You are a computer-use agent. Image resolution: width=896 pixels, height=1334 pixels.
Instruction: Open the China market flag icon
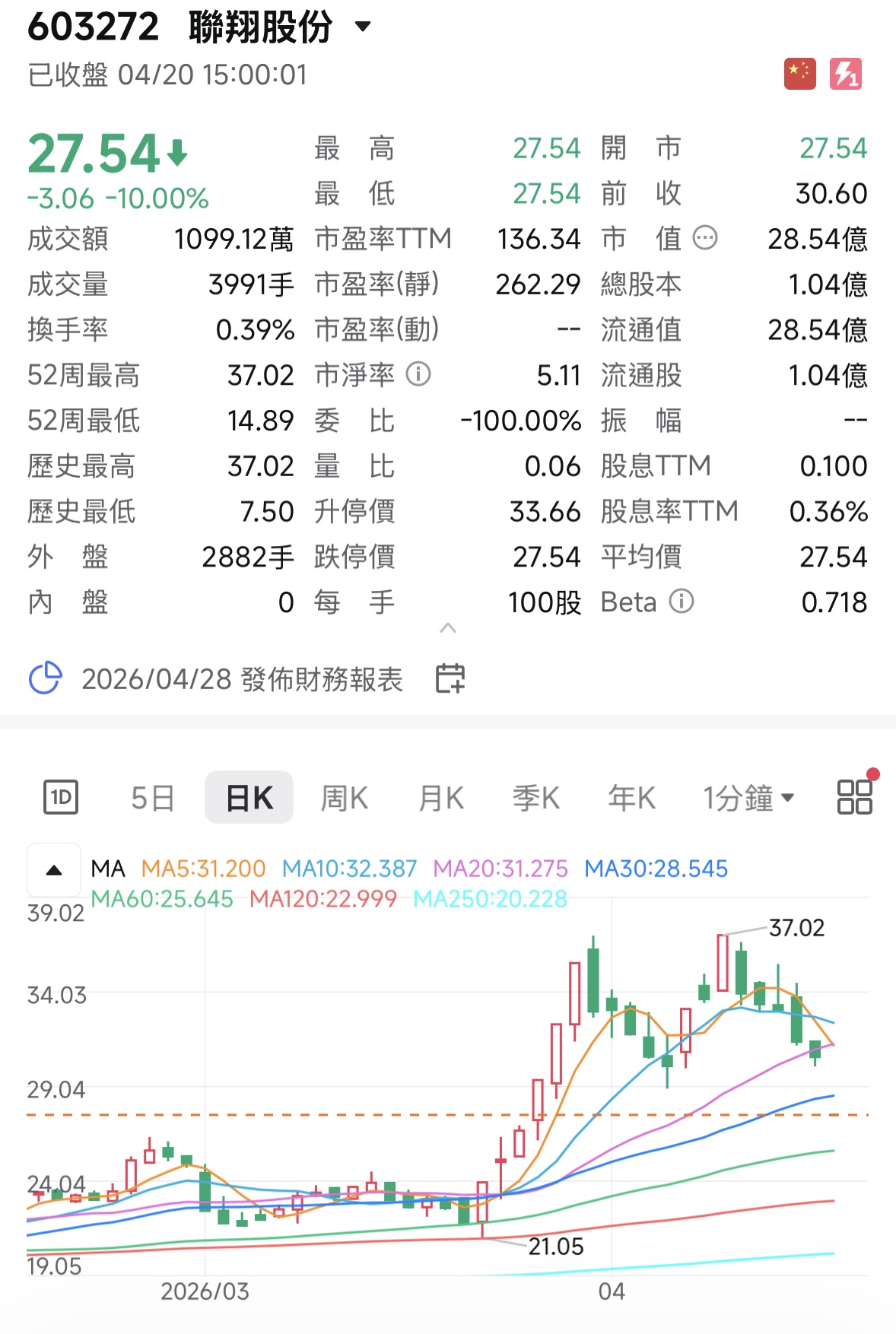(799, 74)
